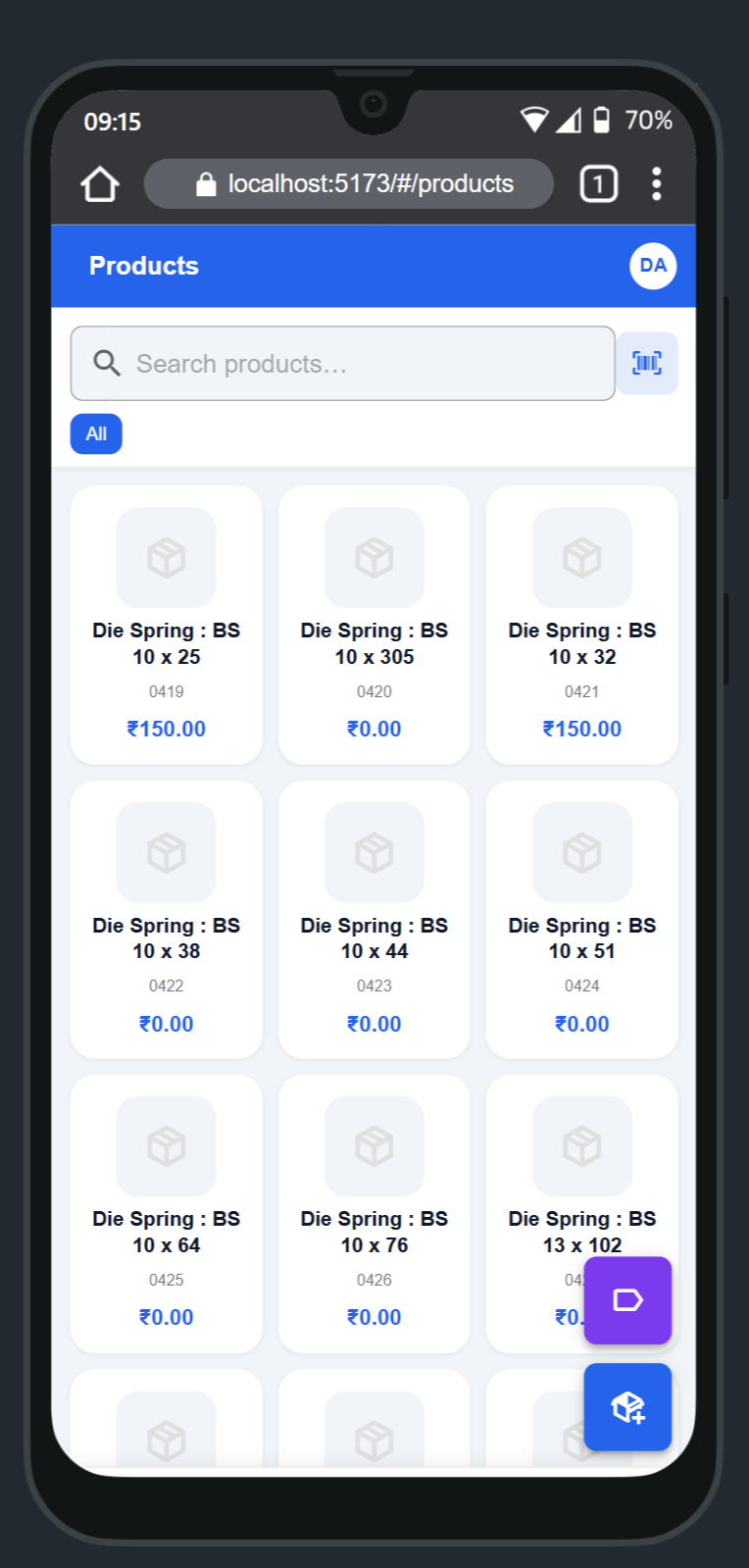749x1568 pixels.
Task: Select the All filter chip
Action: pos(96,433)
